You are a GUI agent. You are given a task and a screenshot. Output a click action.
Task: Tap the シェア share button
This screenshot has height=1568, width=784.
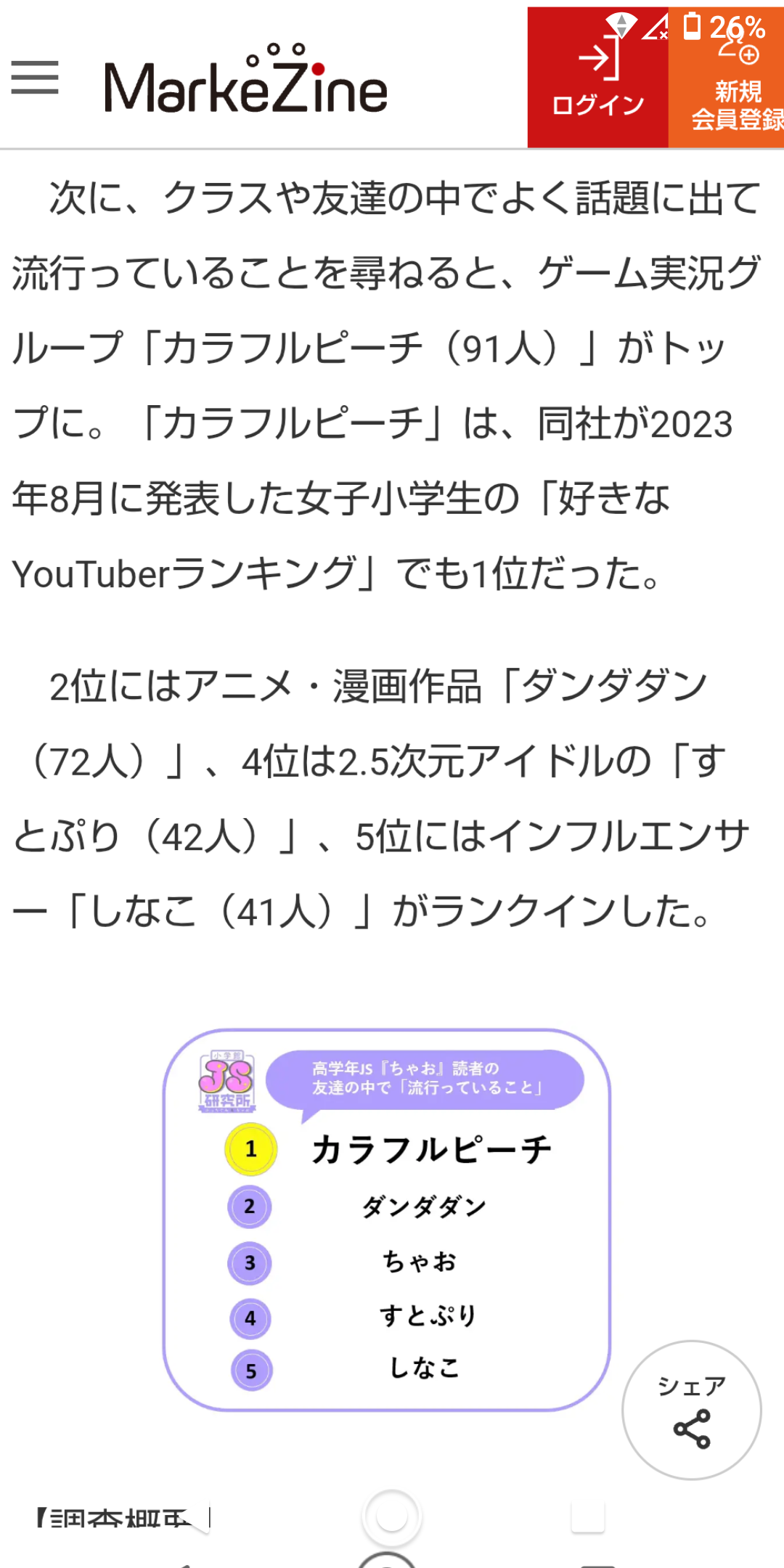point(691,1410)
